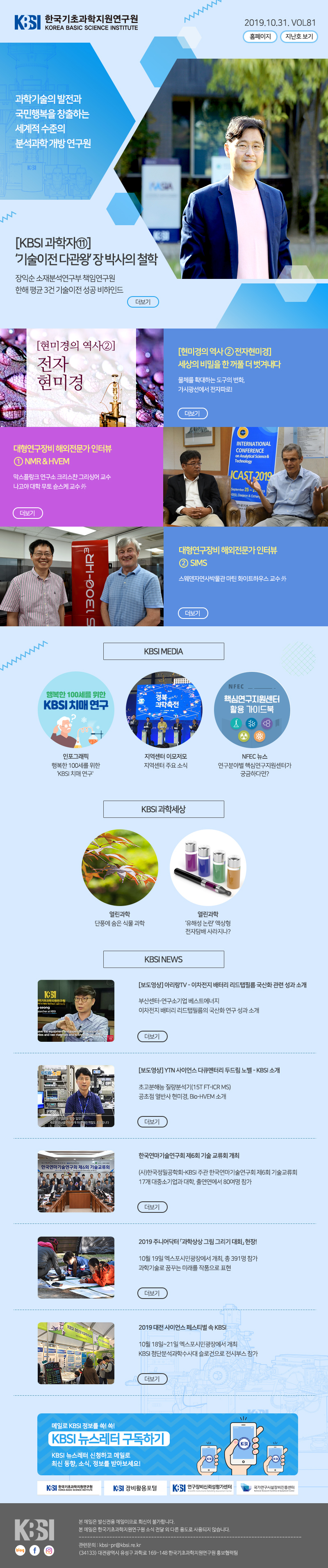Open 더보기 for NMR & HVEM interview
328x1568 pixels.
(27, 513)
